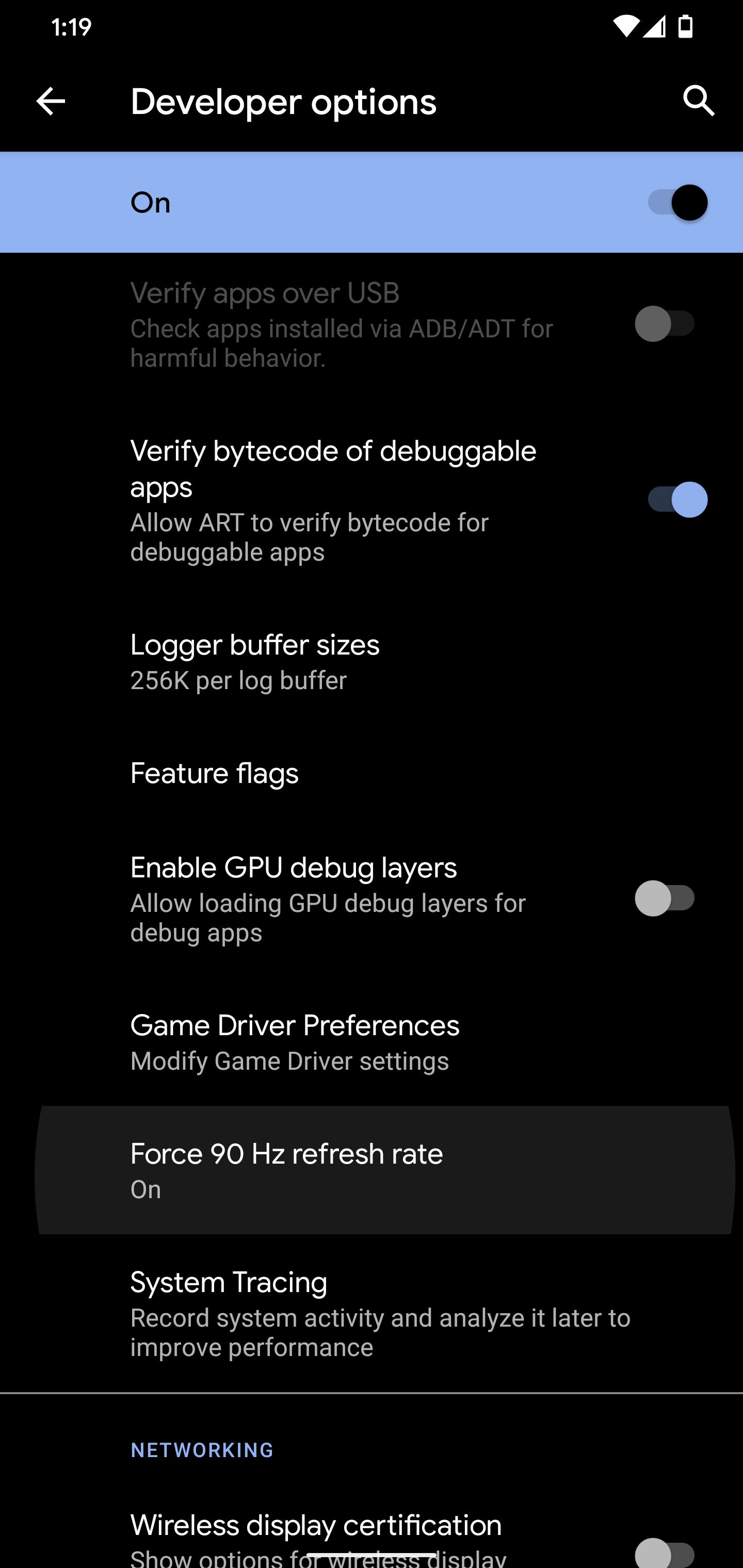Tap the cellular signal icon
This screenshot has height=1568, width=743.
click(x=655, y=27)
